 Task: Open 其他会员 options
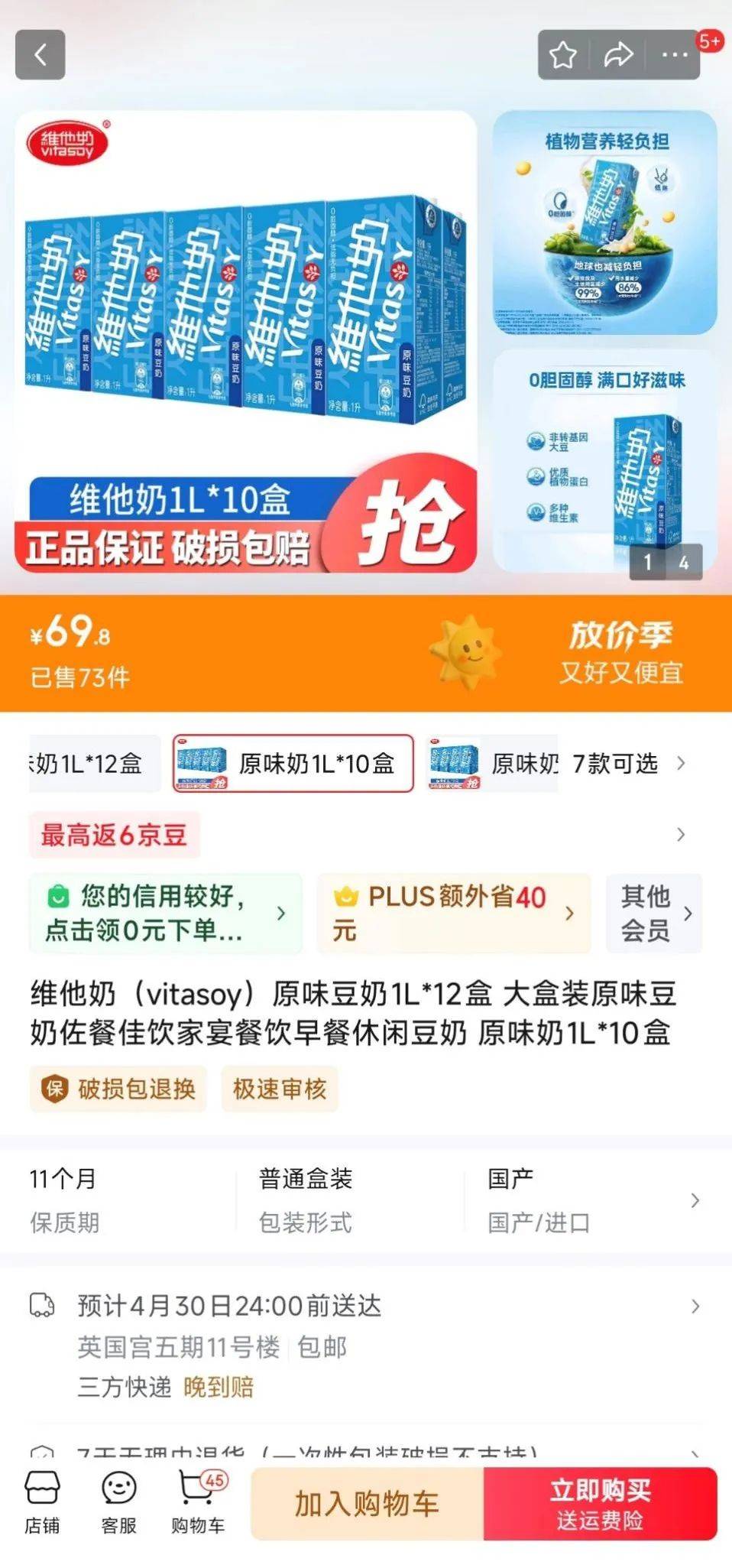coord(654,913)
